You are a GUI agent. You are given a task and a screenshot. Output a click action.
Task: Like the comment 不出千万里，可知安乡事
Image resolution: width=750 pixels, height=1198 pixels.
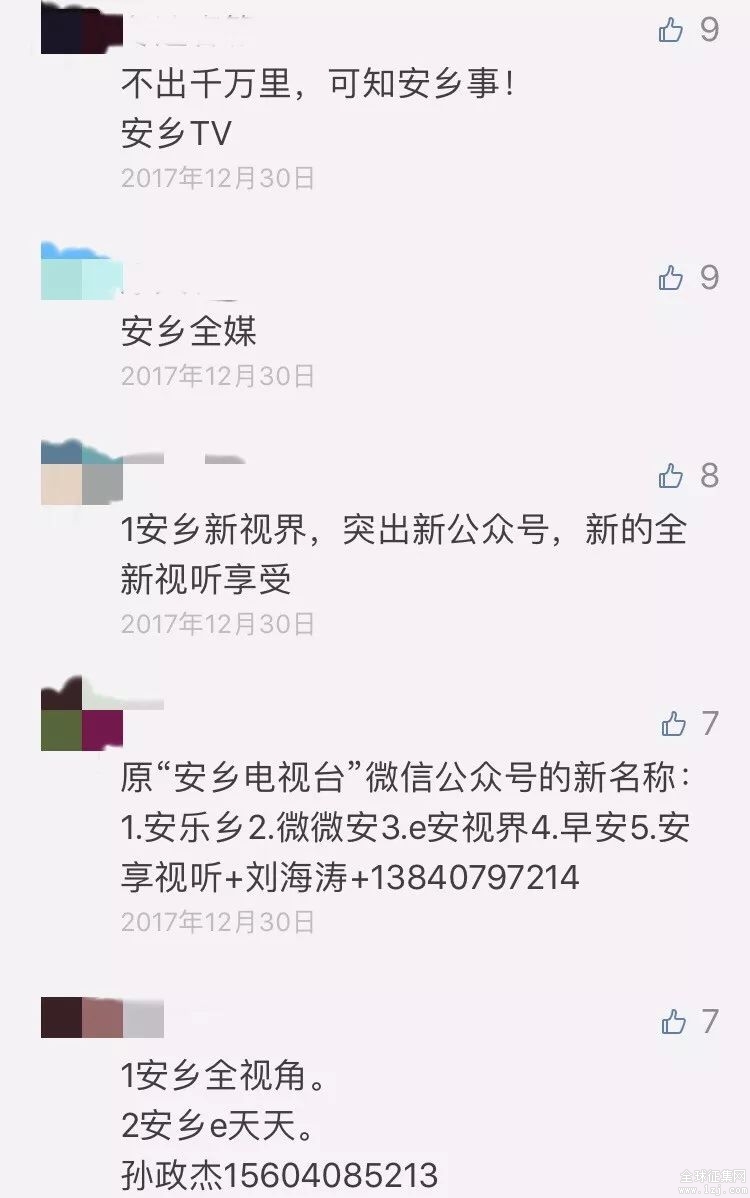671,30
